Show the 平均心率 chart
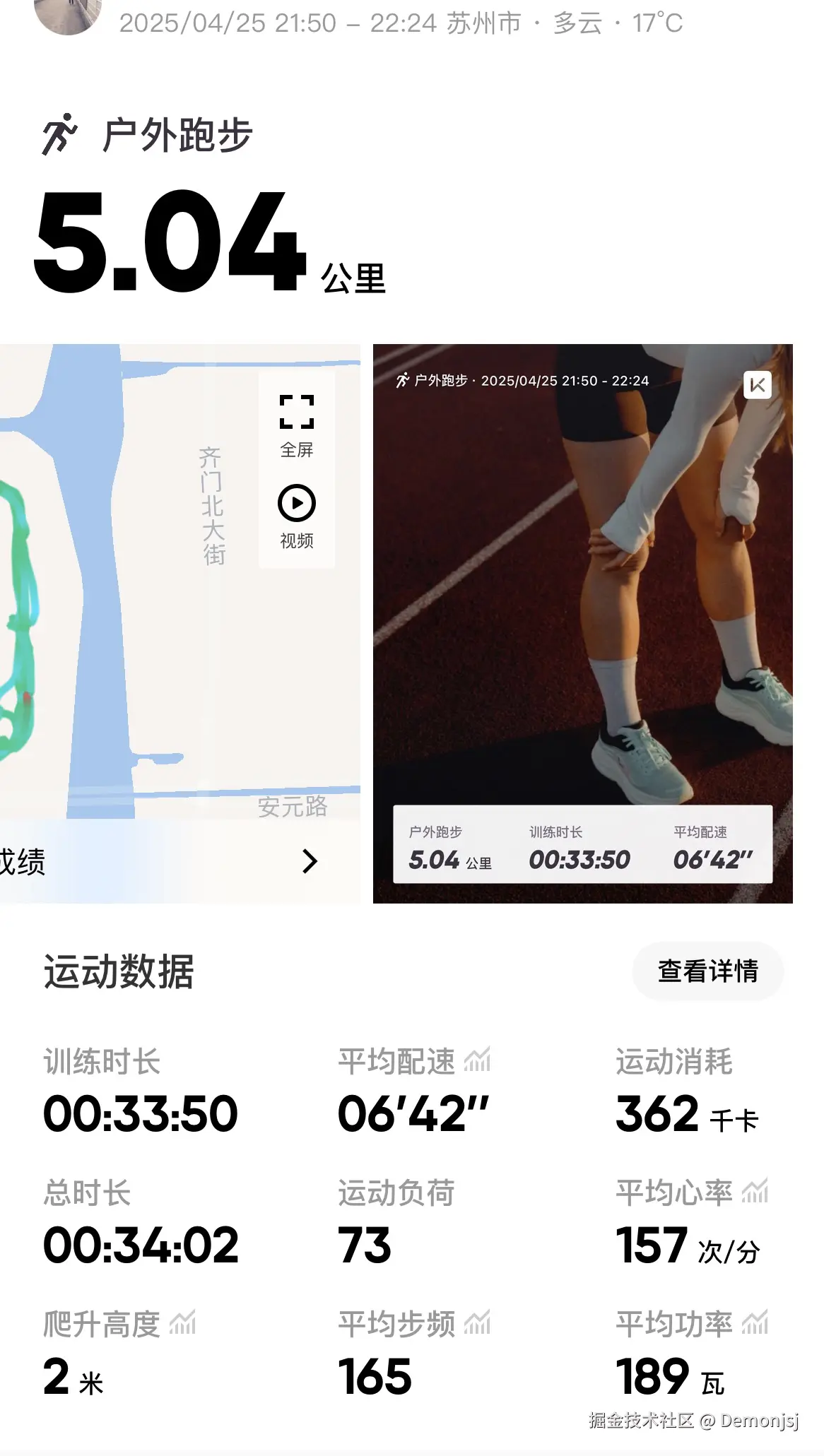 coord(755,1192)
